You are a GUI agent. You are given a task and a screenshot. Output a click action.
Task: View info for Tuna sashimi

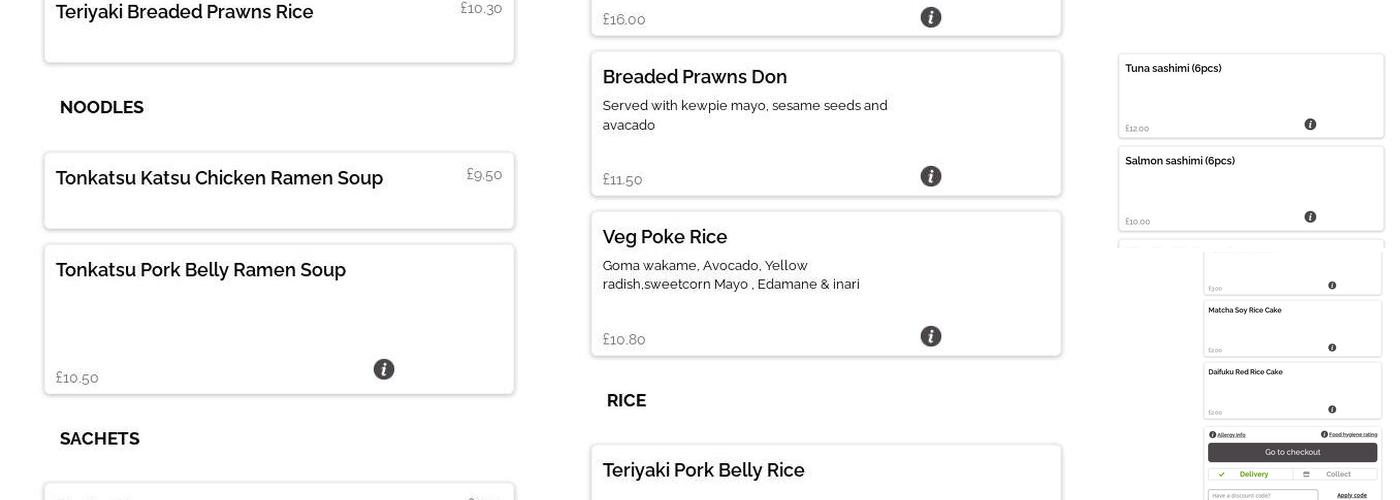pos(1310,124)
